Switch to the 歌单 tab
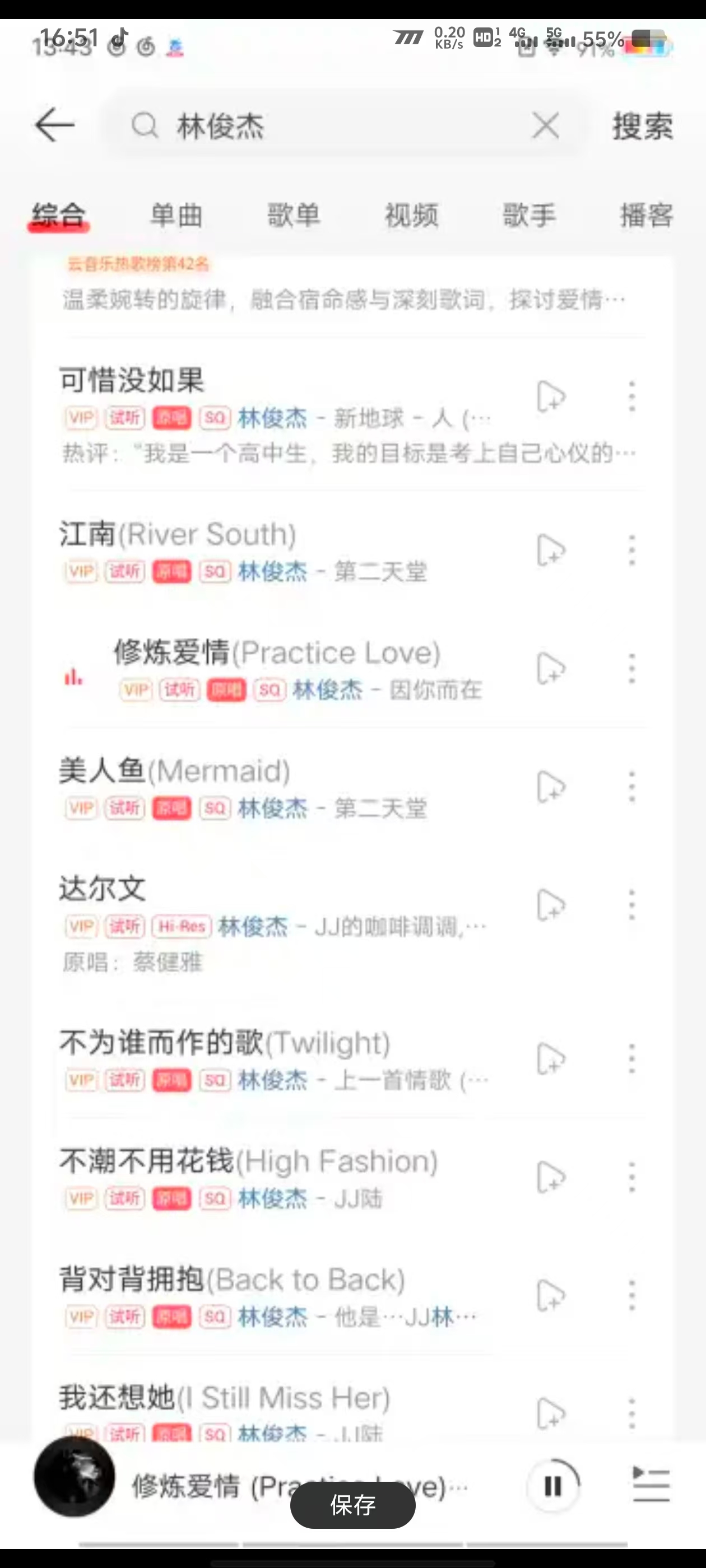The image size is (706, 1568). coord(294,216)
